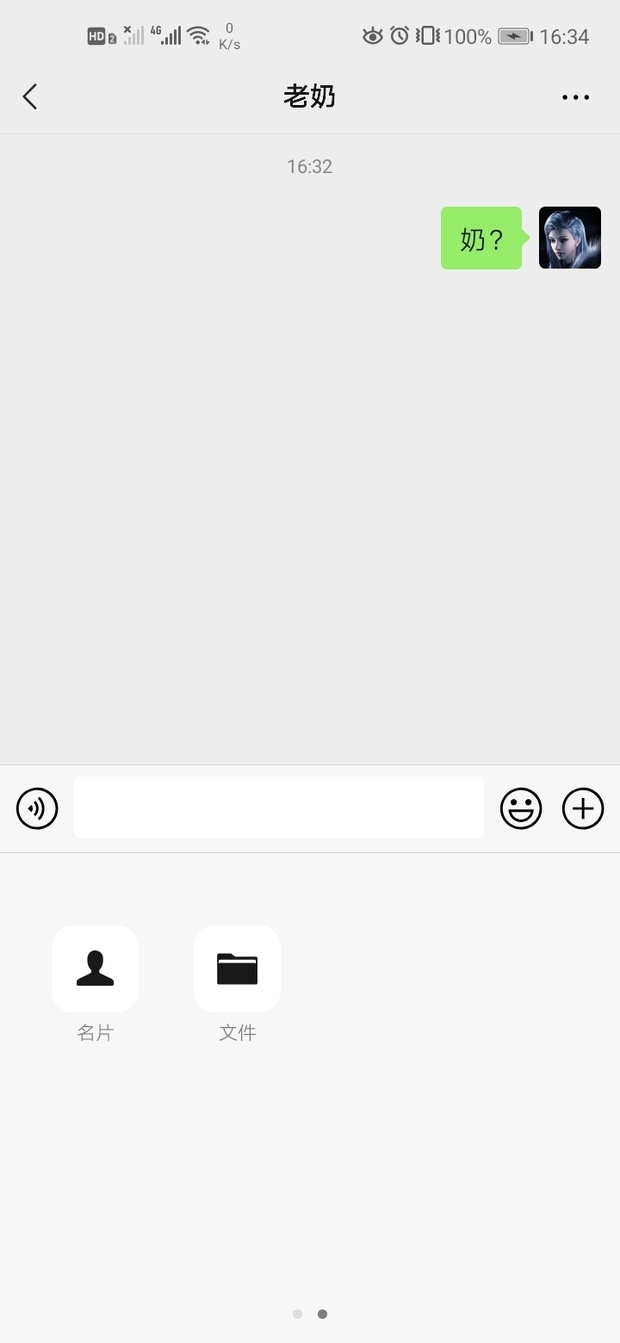Jump to the first attachment page dot
Image resolution: width=620 pixels, height=1343 pixels.
pos(297,1314)
